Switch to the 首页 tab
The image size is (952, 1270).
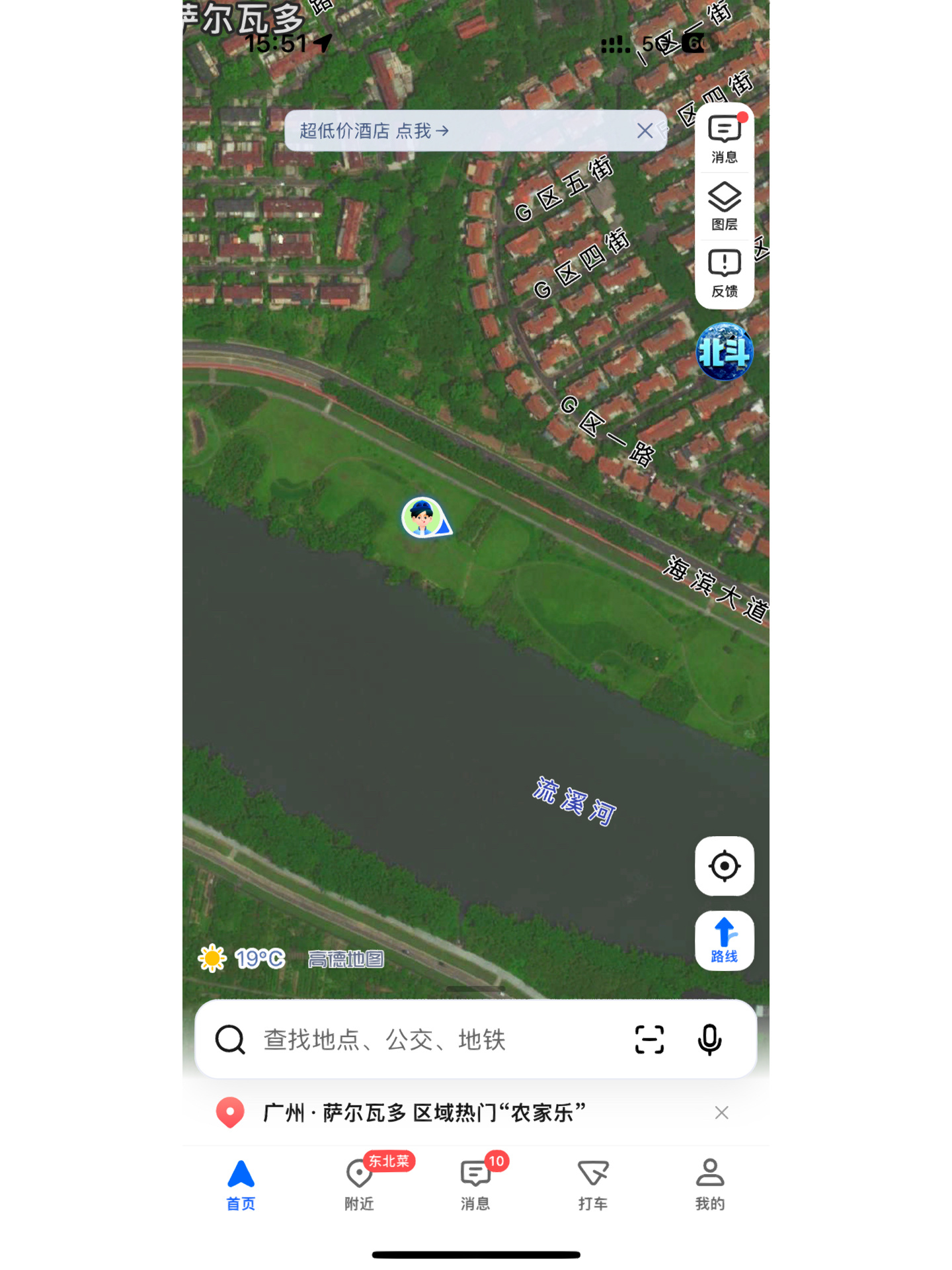(x=241, y=1184)
